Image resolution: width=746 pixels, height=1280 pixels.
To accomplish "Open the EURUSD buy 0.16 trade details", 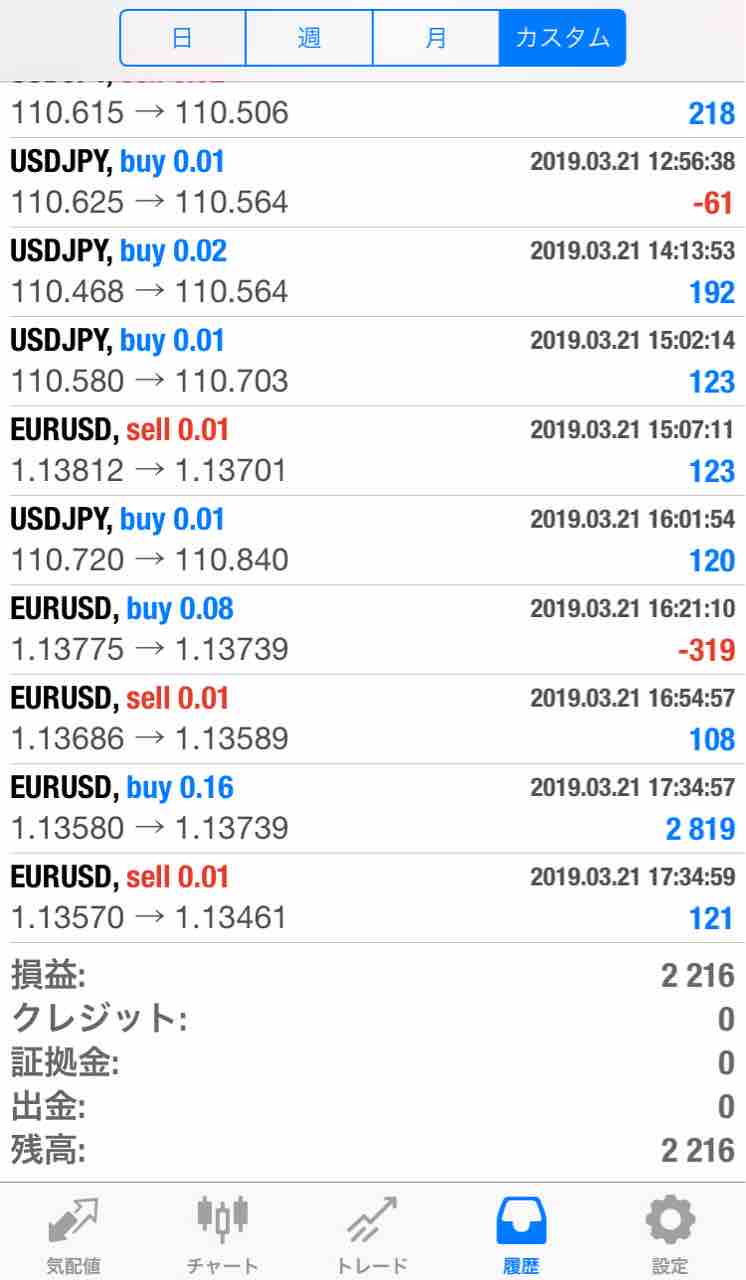I will click(372, 808).
